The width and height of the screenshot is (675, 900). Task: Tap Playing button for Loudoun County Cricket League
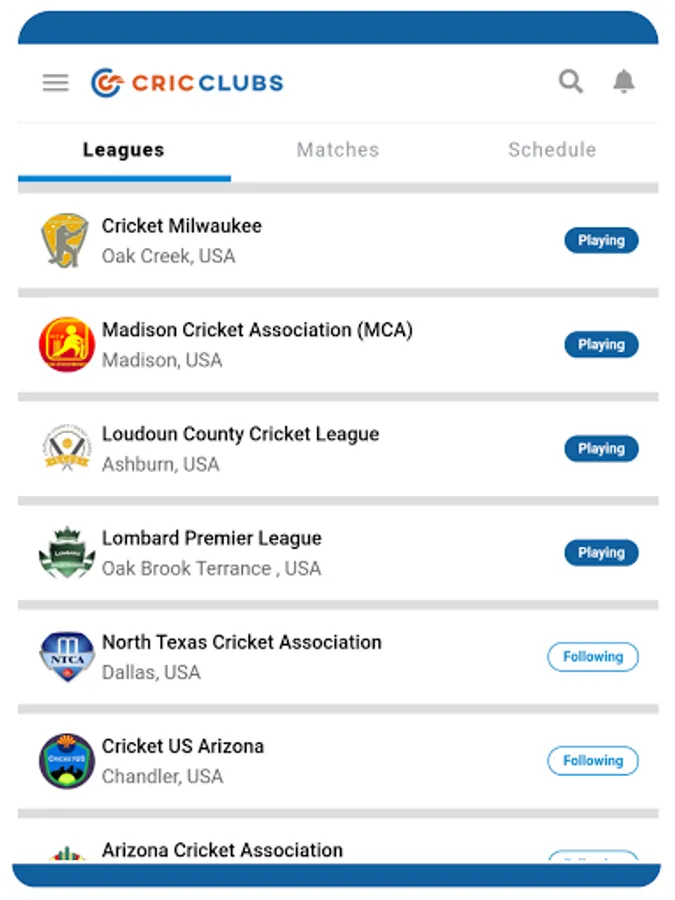[601, 449]
